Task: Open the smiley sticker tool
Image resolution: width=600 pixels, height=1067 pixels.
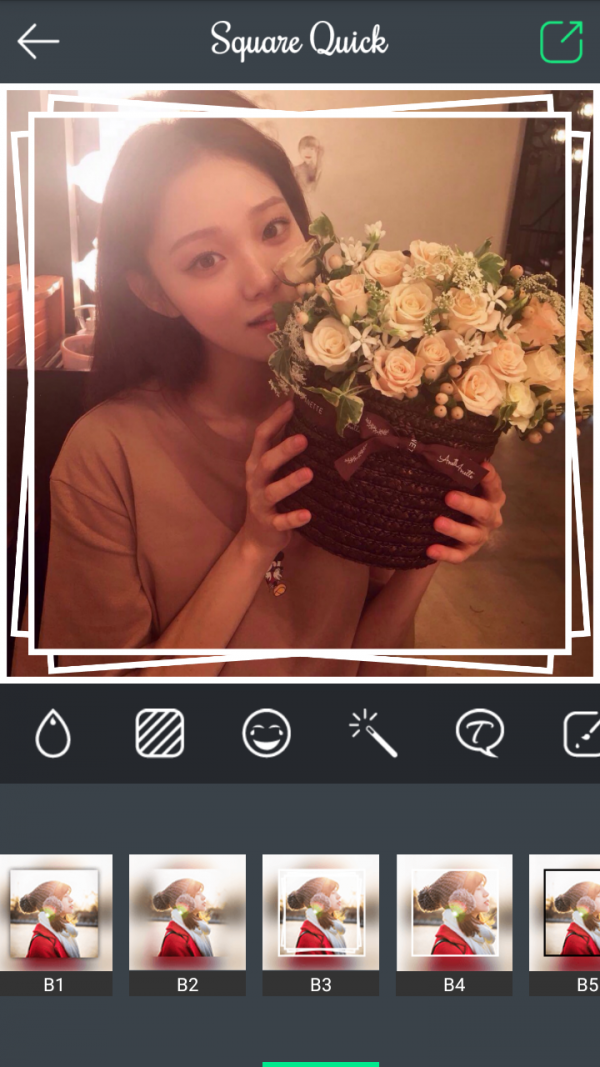Action: 266,733
